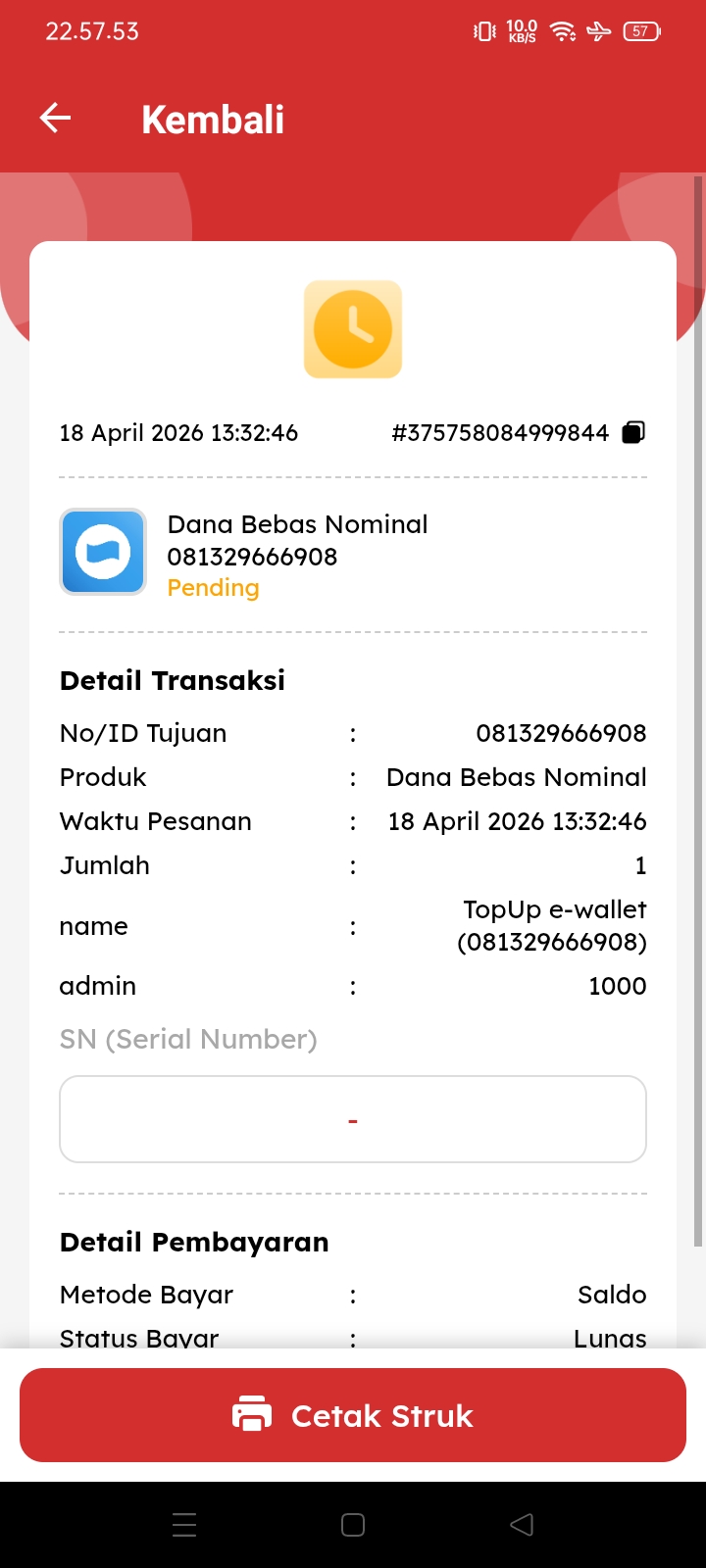Copy transaction ID #375758084999844
706x1568 pixels.
[x=633, y=432]
